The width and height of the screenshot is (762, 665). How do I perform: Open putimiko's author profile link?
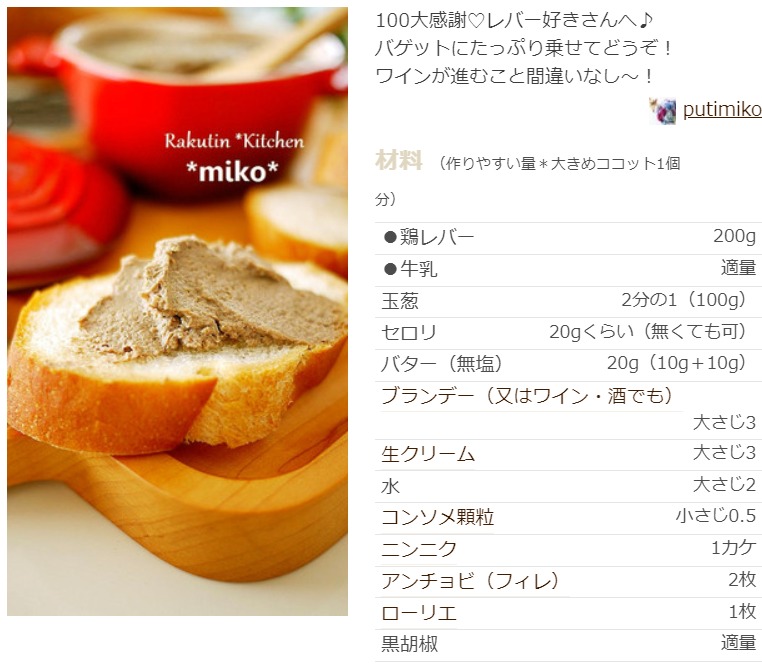(721, 110)
